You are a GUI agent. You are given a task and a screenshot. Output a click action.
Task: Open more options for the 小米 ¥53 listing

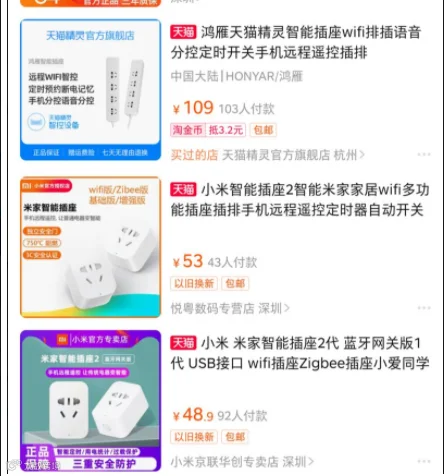(x=424, y=308)
